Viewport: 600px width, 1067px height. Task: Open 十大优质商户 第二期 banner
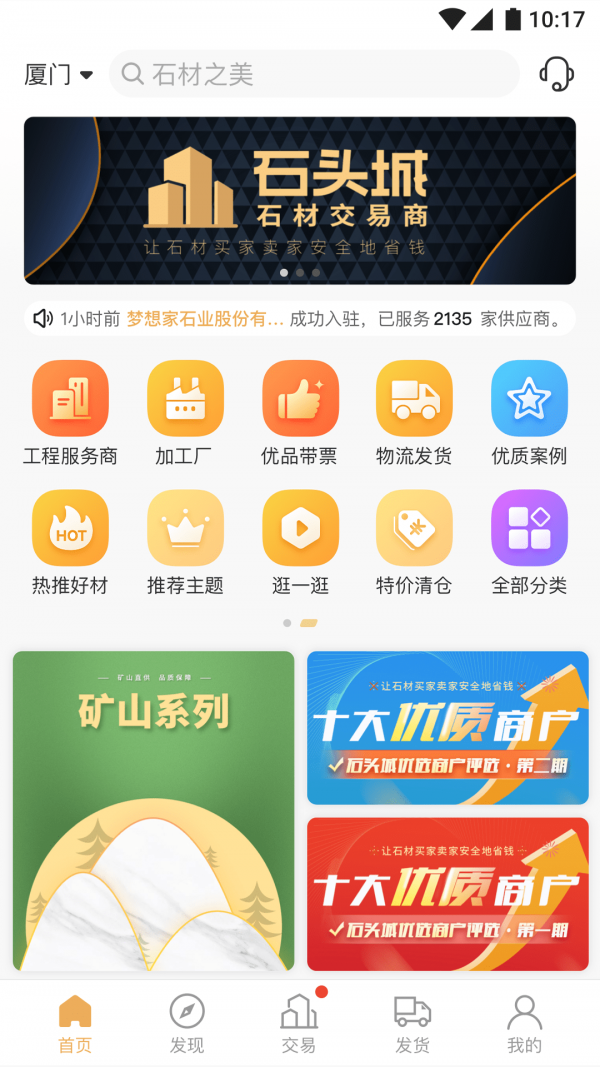[447, 727]
